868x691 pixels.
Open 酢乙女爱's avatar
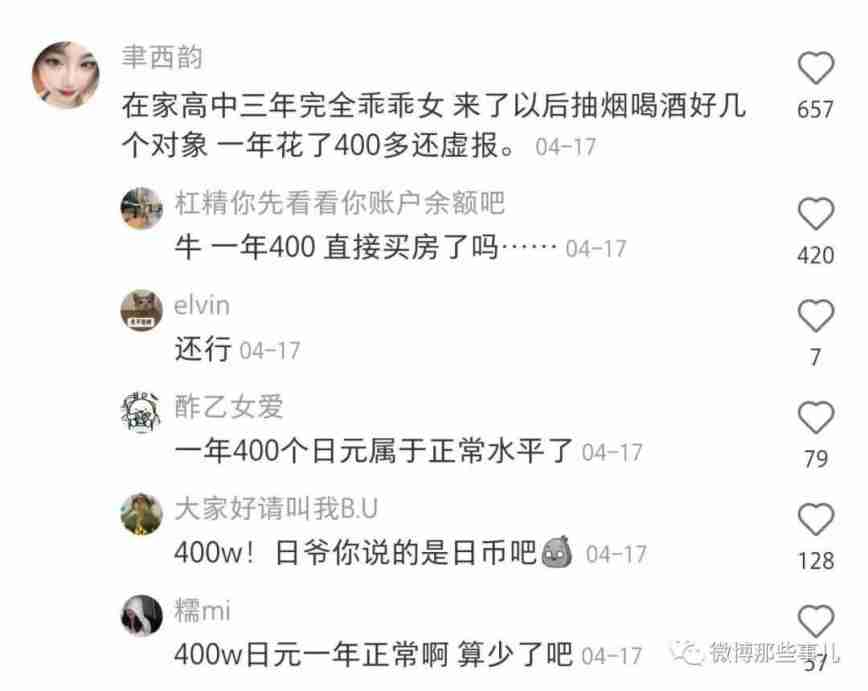[142, 412]
